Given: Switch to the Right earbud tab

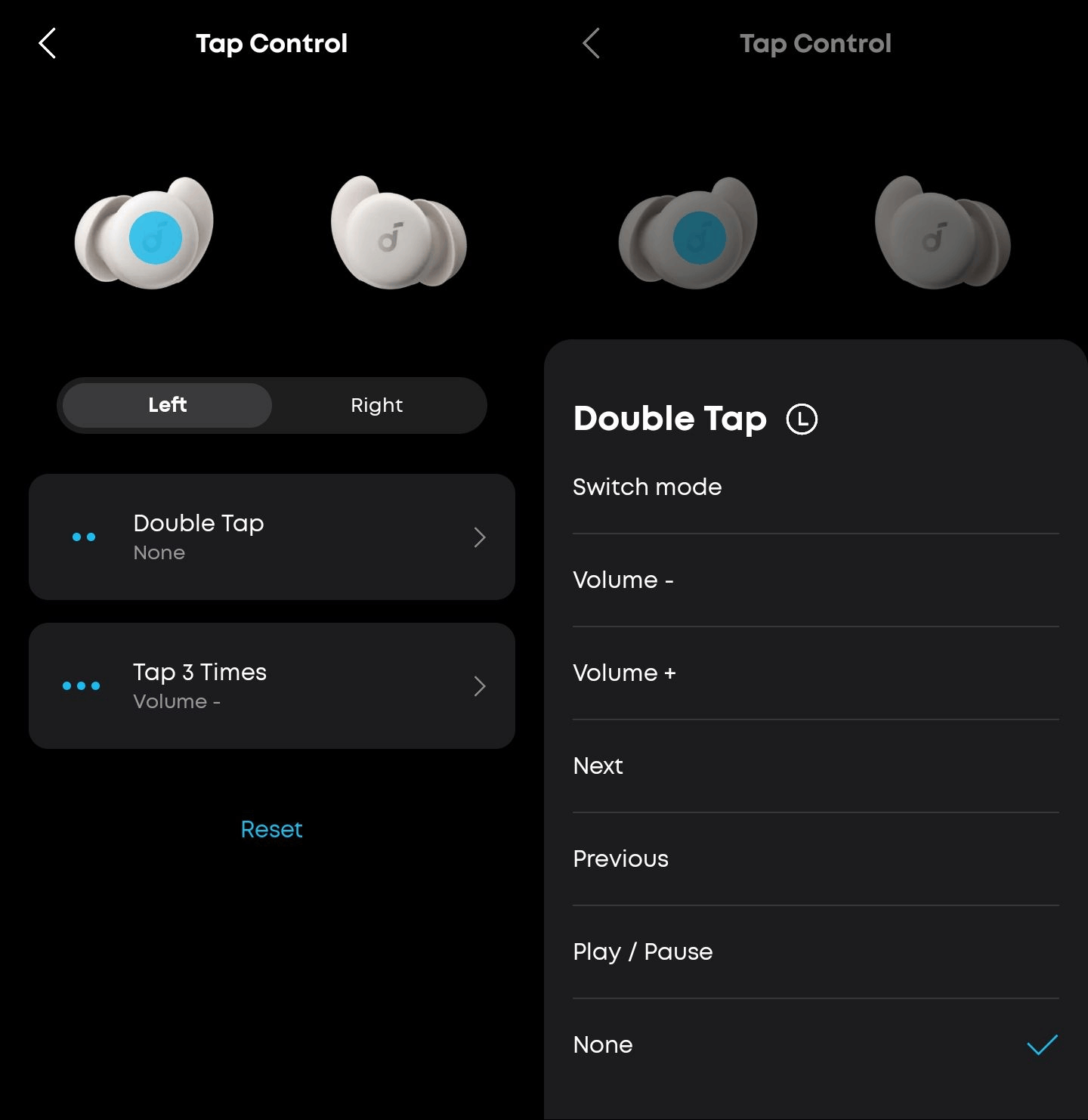Looking at the screenshot, I should click(x=376, y=405).
